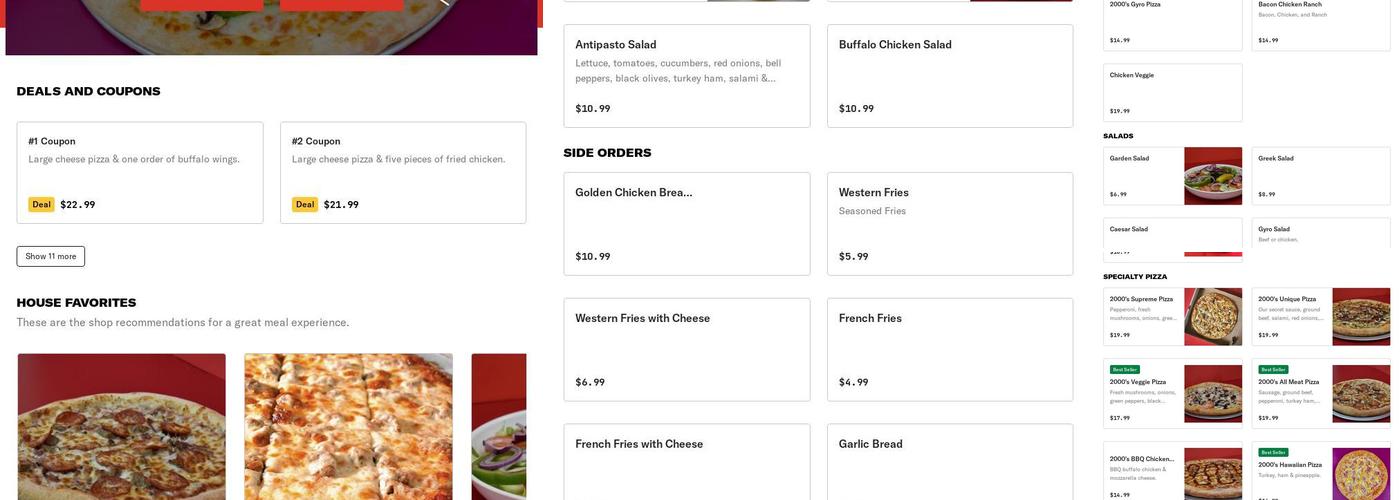Open Western Fries with Cheese
The image size is (1400, 500).
pyautogui.click(x=687, y=350)
